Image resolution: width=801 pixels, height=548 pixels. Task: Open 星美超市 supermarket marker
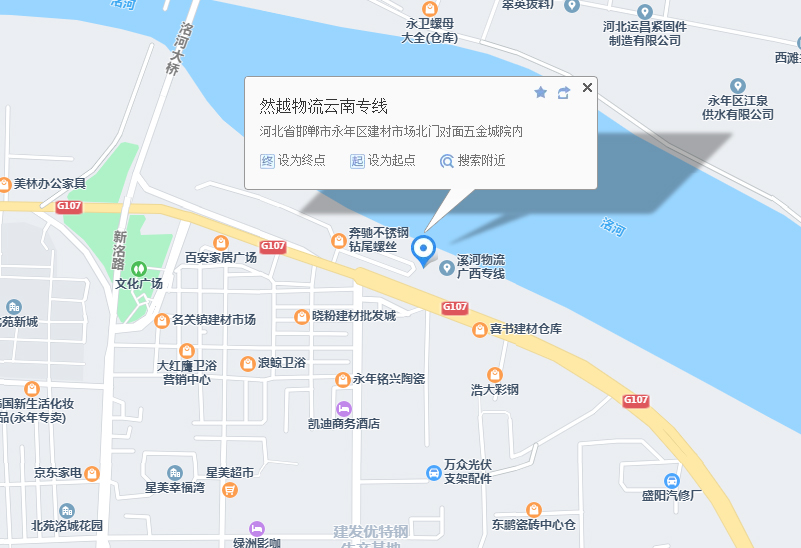(x=230, y=489)
